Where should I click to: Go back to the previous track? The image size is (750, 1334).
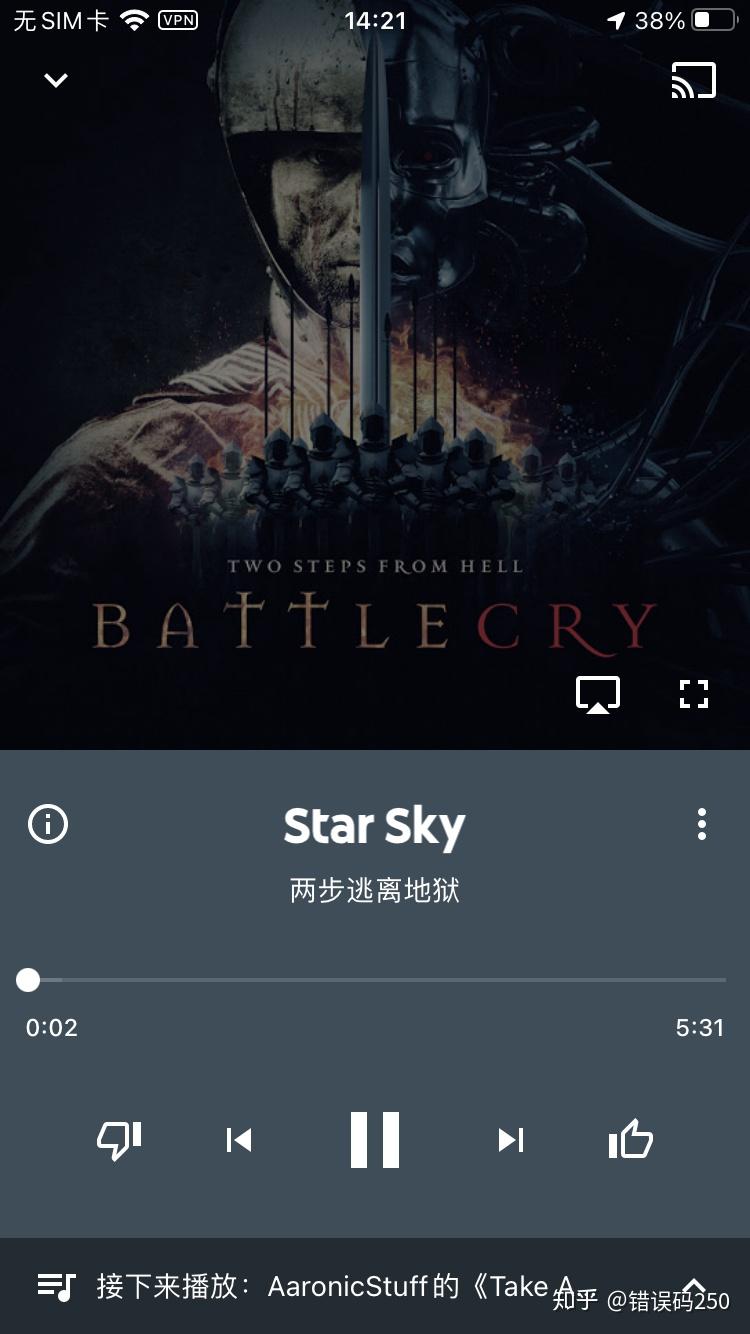239,1140
